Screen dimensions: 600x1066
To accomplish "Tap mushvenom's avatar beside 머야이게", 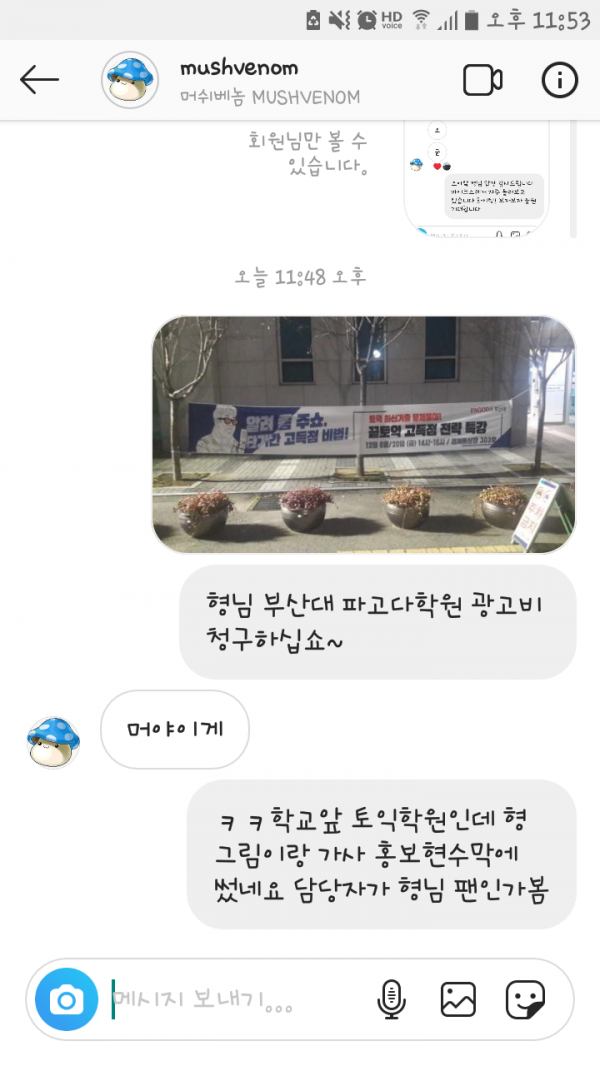I will [x=52, y=741].
